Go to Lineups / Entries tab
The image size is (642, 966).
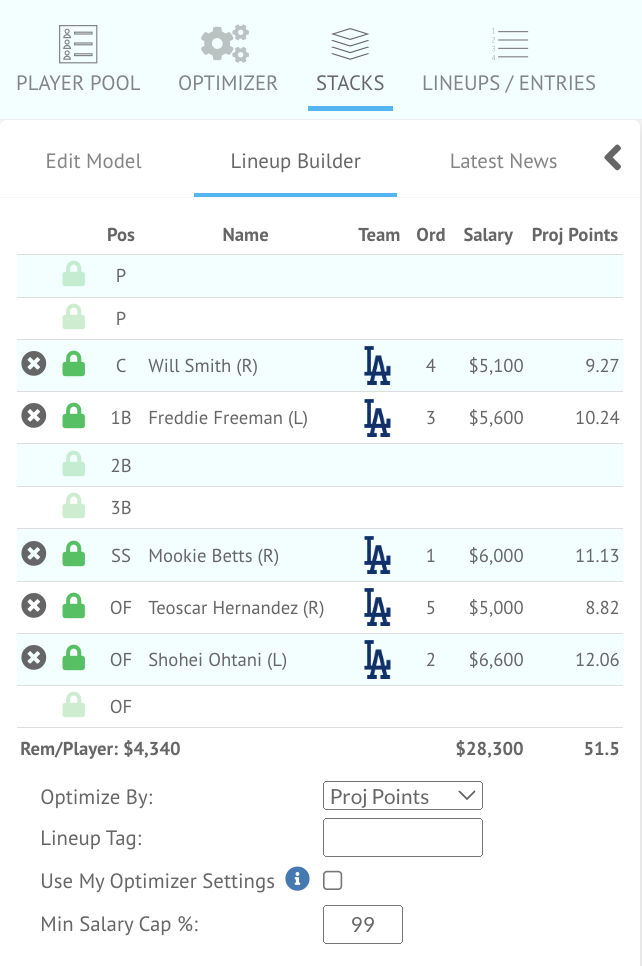click(x=509, y=60)
